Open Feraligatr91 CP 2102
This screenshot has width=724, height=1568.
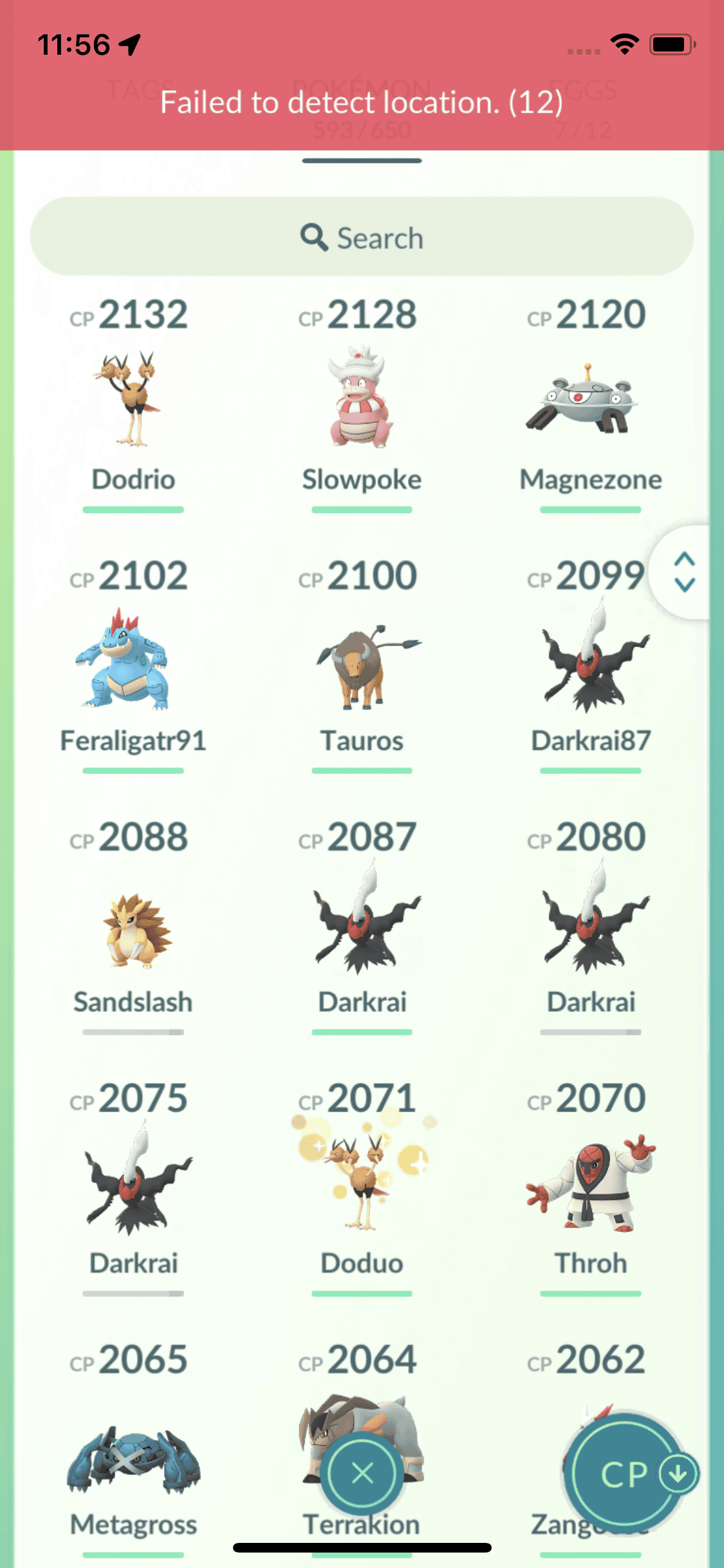(133, 660)
